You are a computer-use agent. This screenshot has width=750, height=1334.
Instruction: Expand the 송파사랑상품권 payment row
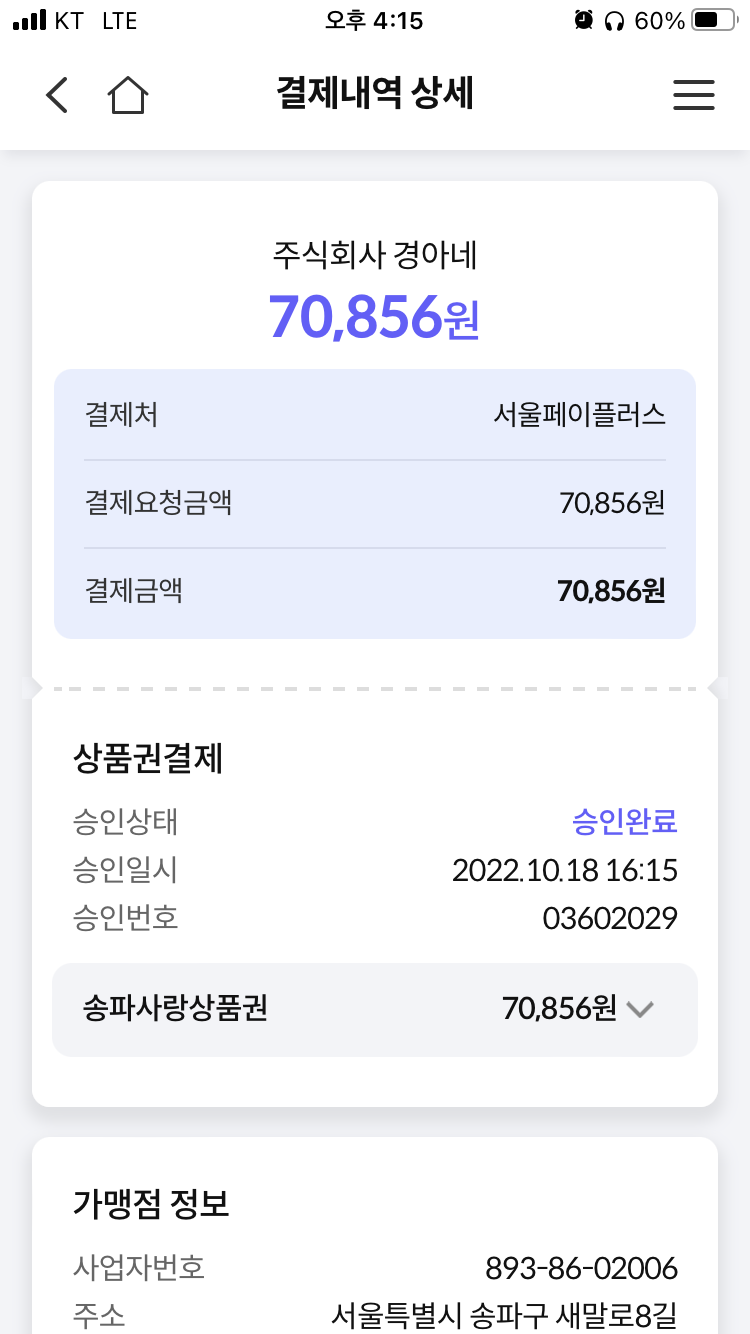639,1009
